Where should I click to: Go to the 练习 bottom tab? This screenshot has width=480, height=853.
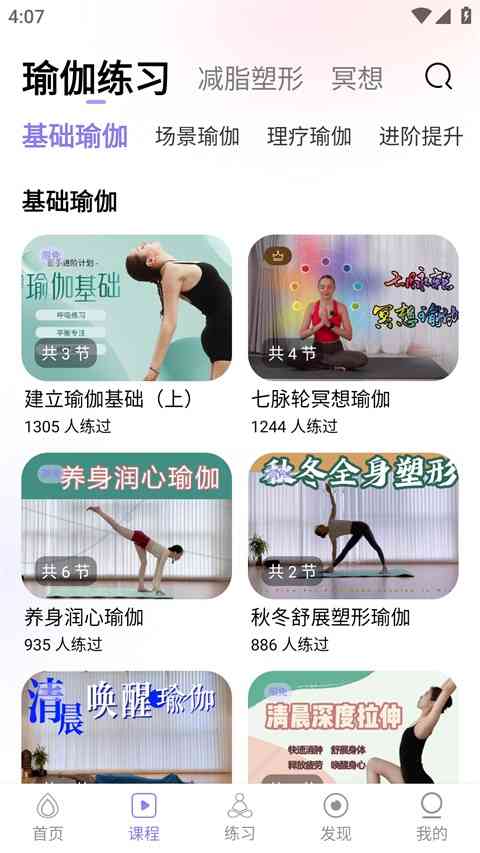[x=239, y=817]
